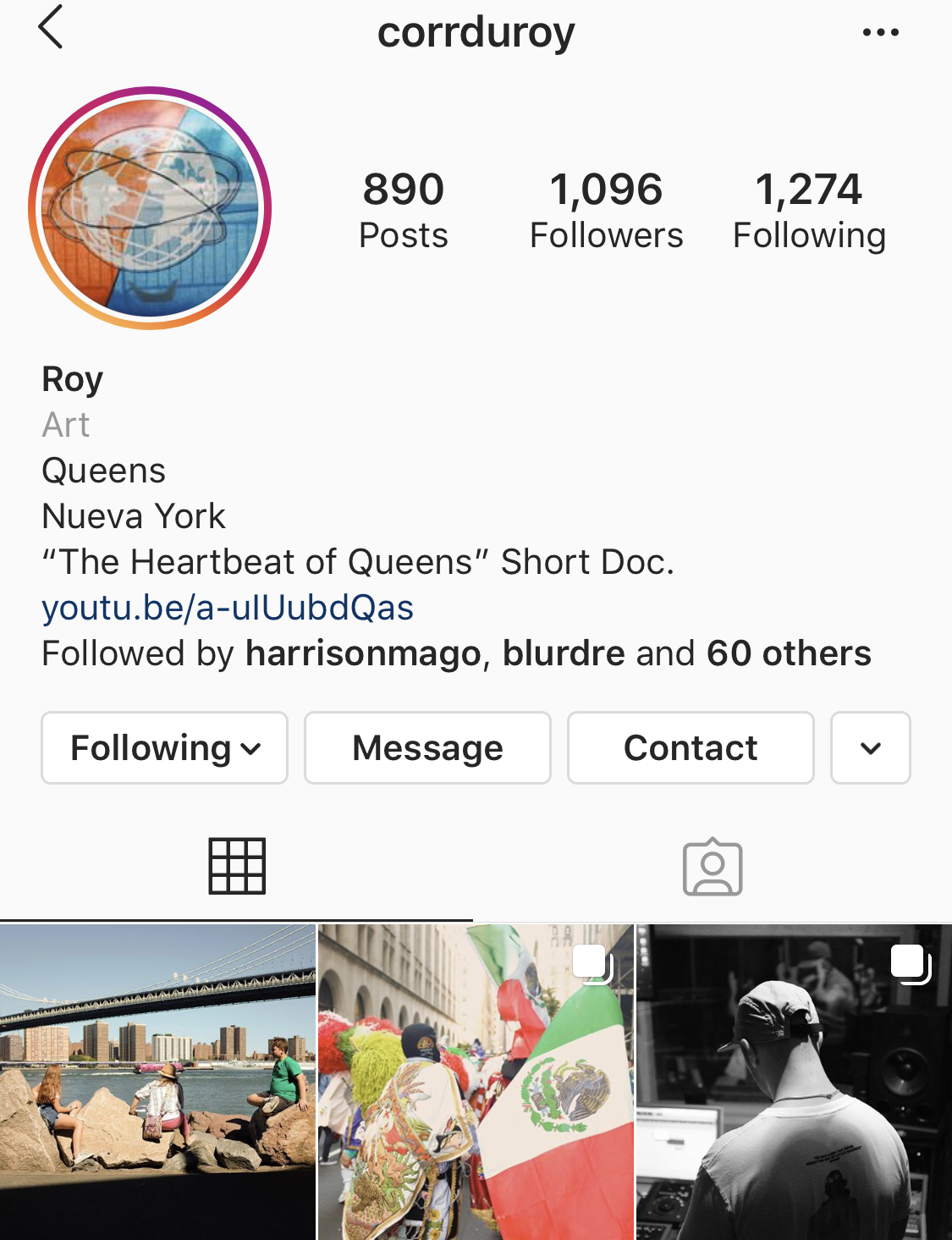This screenshot has height=1240, width=952.
Task: Tap the Contact button
Action: (691, 748)
